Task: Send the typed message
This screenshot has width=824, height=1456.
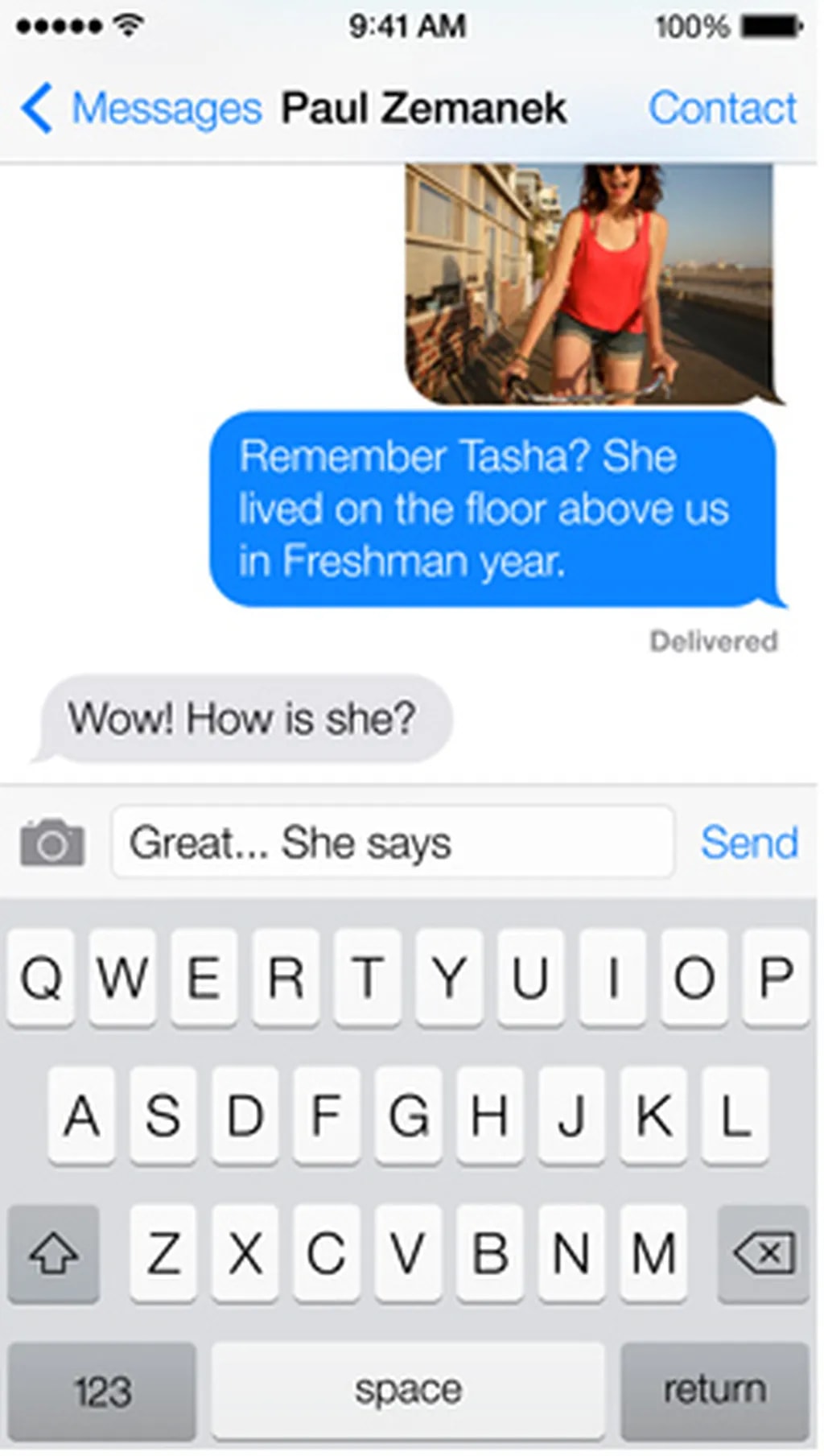Action: [748, 843]
